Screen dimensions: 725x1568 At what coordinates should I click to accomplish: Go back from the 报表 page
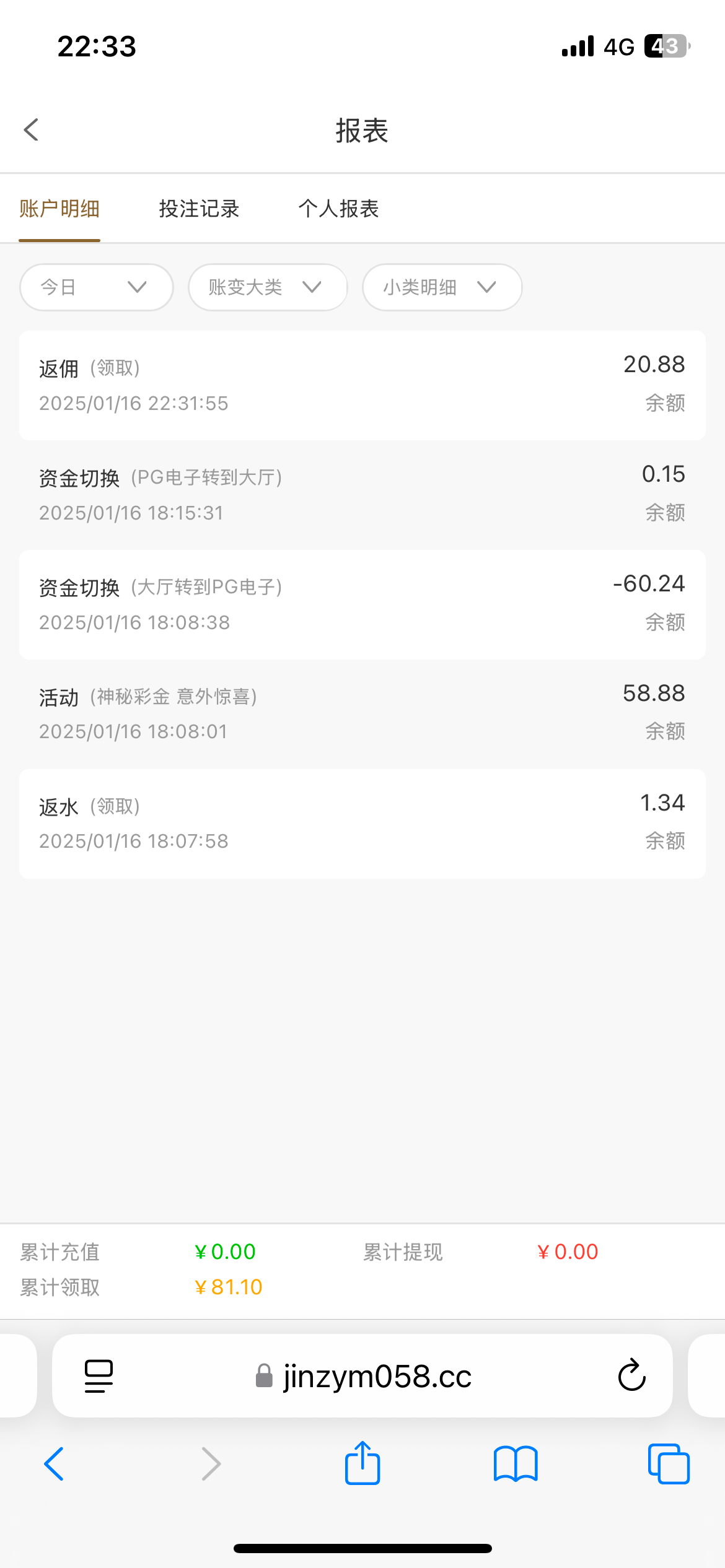31,130
